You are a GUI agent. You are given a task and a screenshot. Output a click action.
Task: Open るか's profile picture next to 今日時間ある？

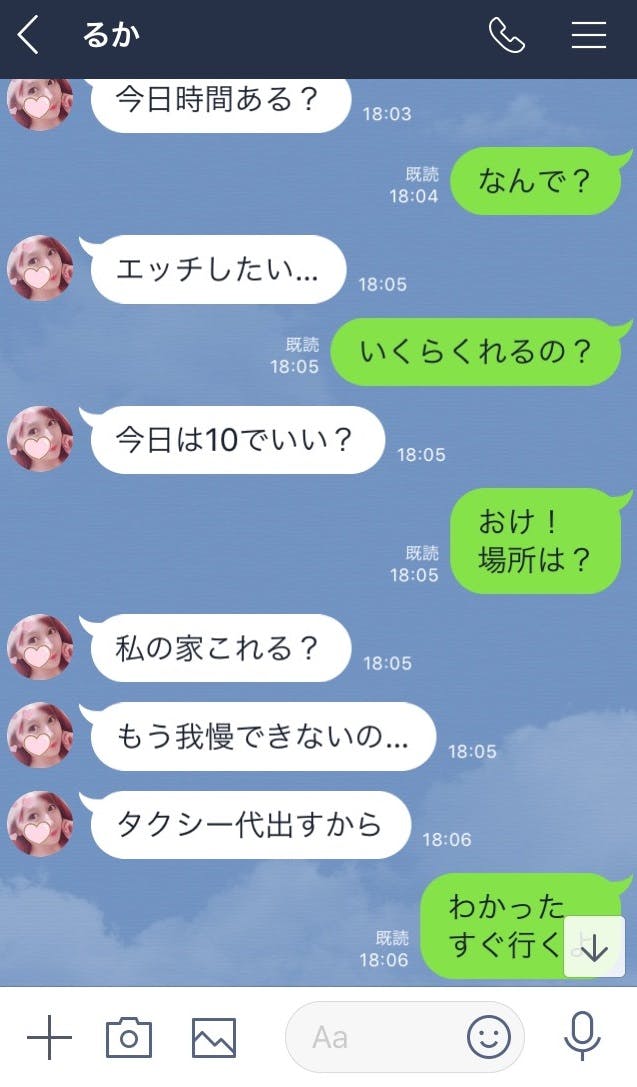[40, 100]
